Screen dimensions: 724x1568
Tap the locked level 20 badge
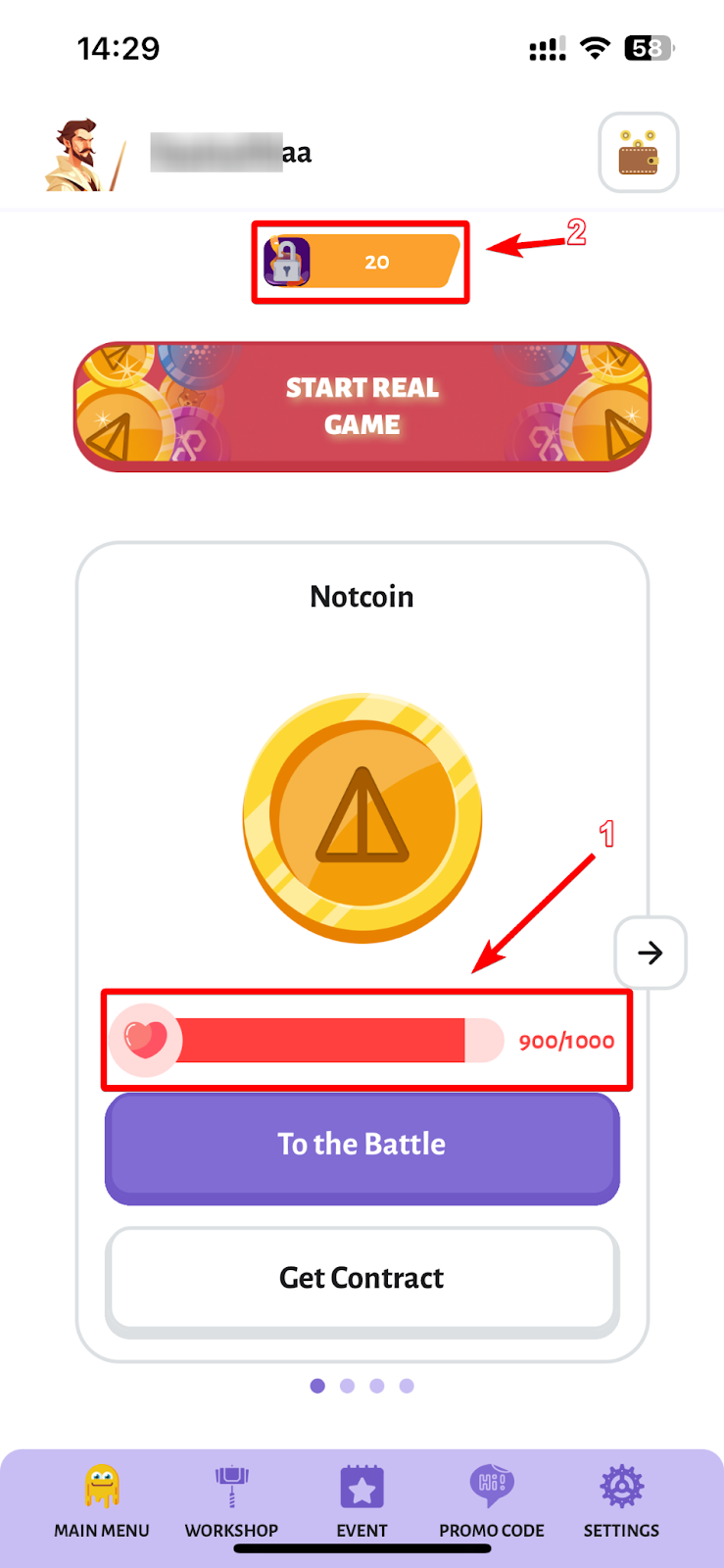[361, 262]
